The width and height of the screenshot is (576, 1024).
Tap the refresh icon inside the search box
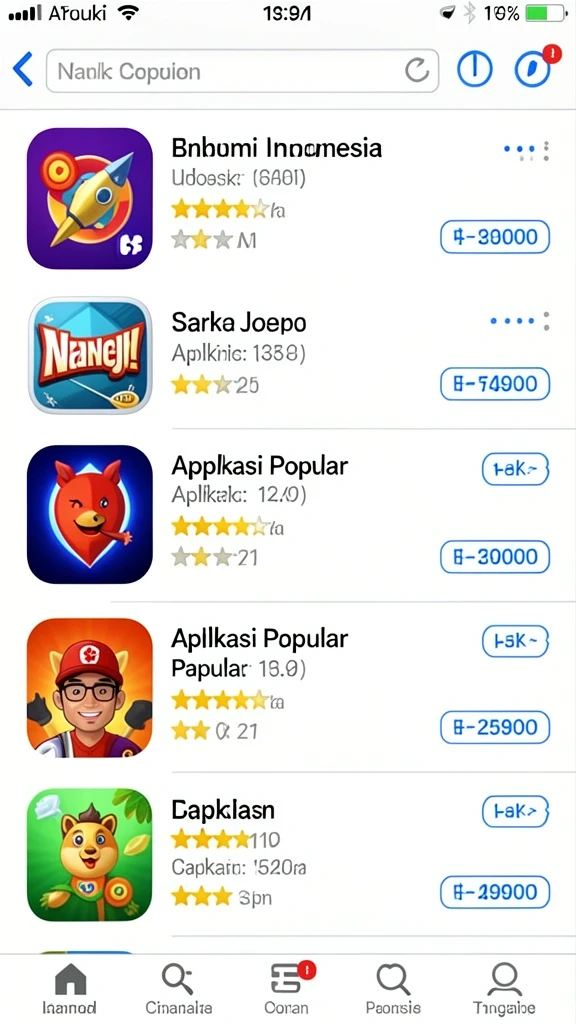click(x=417, y=71)
